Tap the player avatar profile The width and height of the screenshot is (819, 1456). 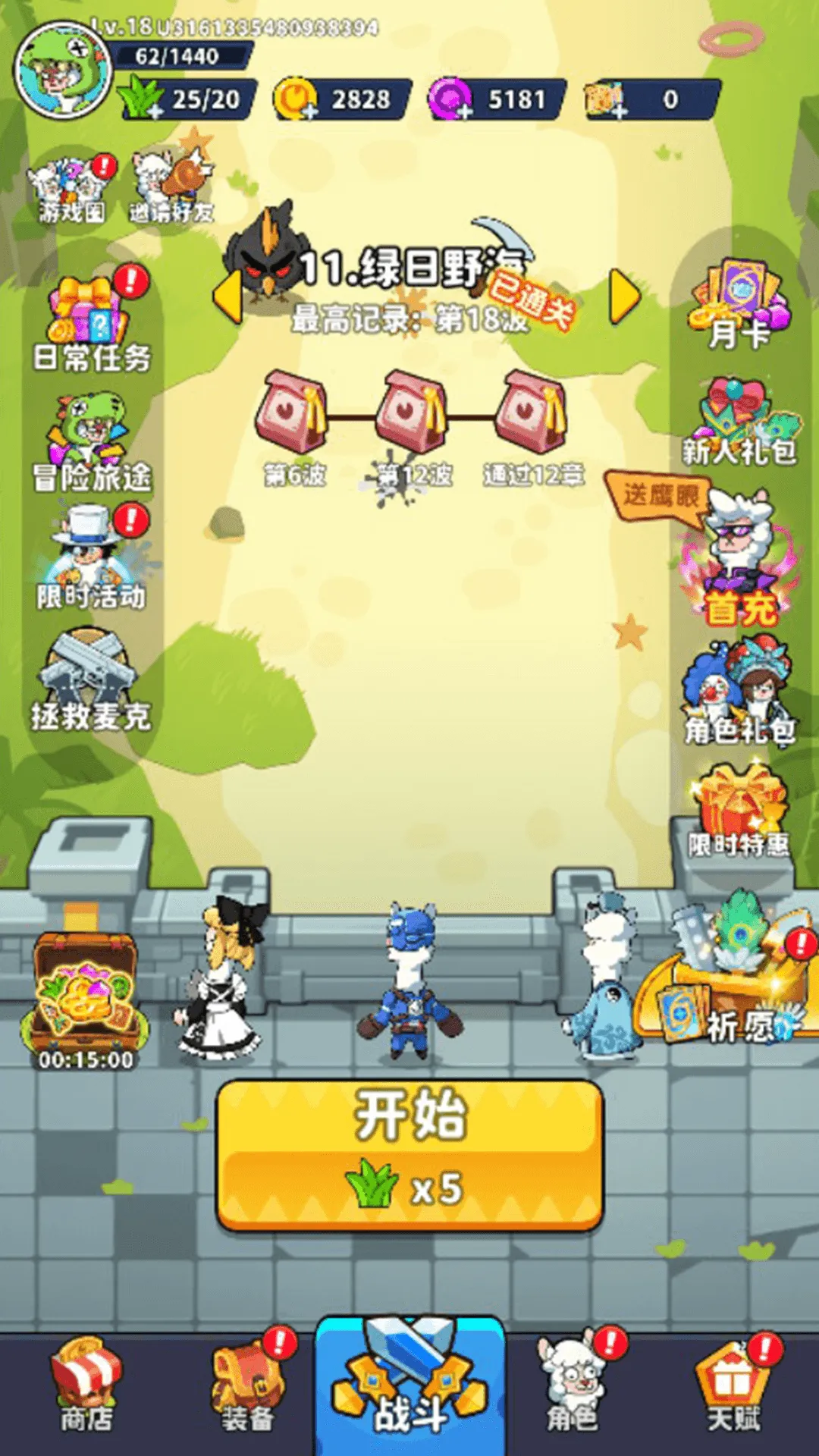point(63,70)
